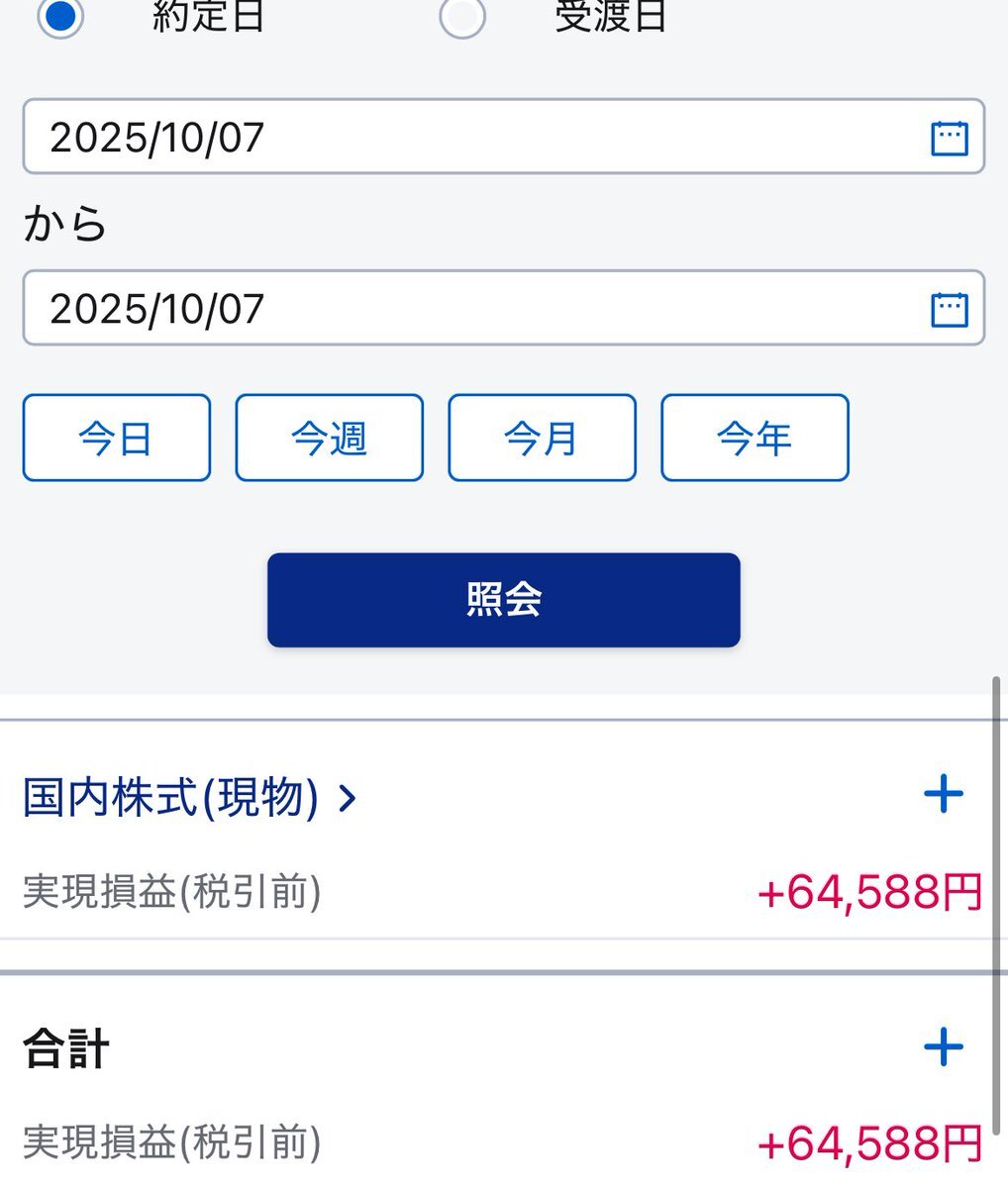The width and height of the screenshot is (1008, 1188).
Task: Expand the 国内株式(現物) section with plus
Action: pos(943,794)
